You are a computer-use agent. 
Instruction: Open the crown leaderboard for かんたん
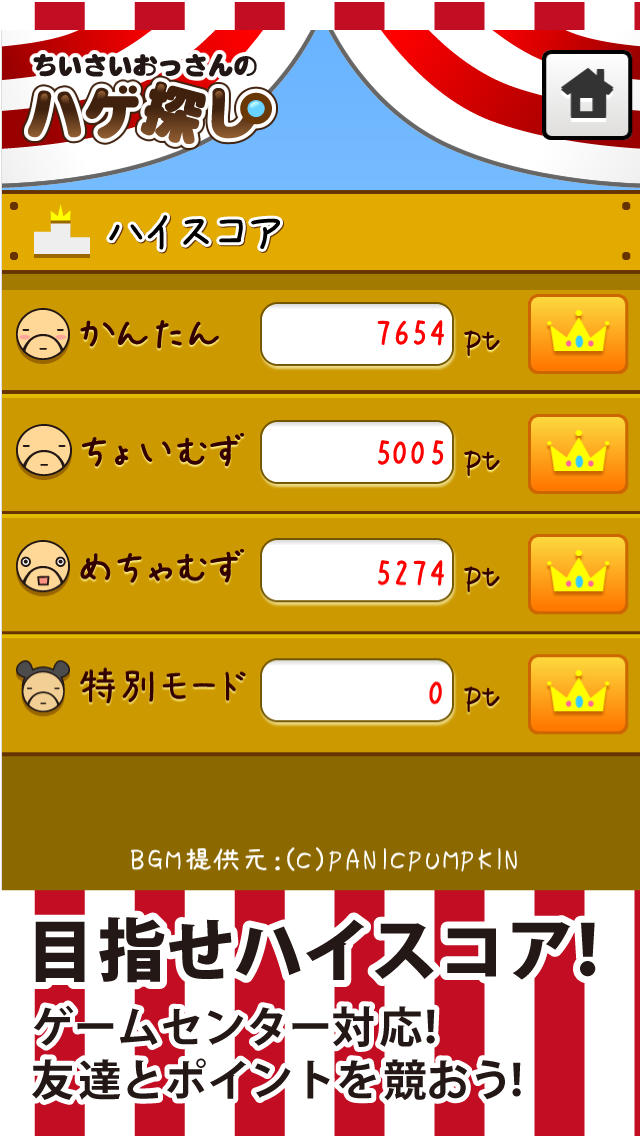tap(578, 334)
